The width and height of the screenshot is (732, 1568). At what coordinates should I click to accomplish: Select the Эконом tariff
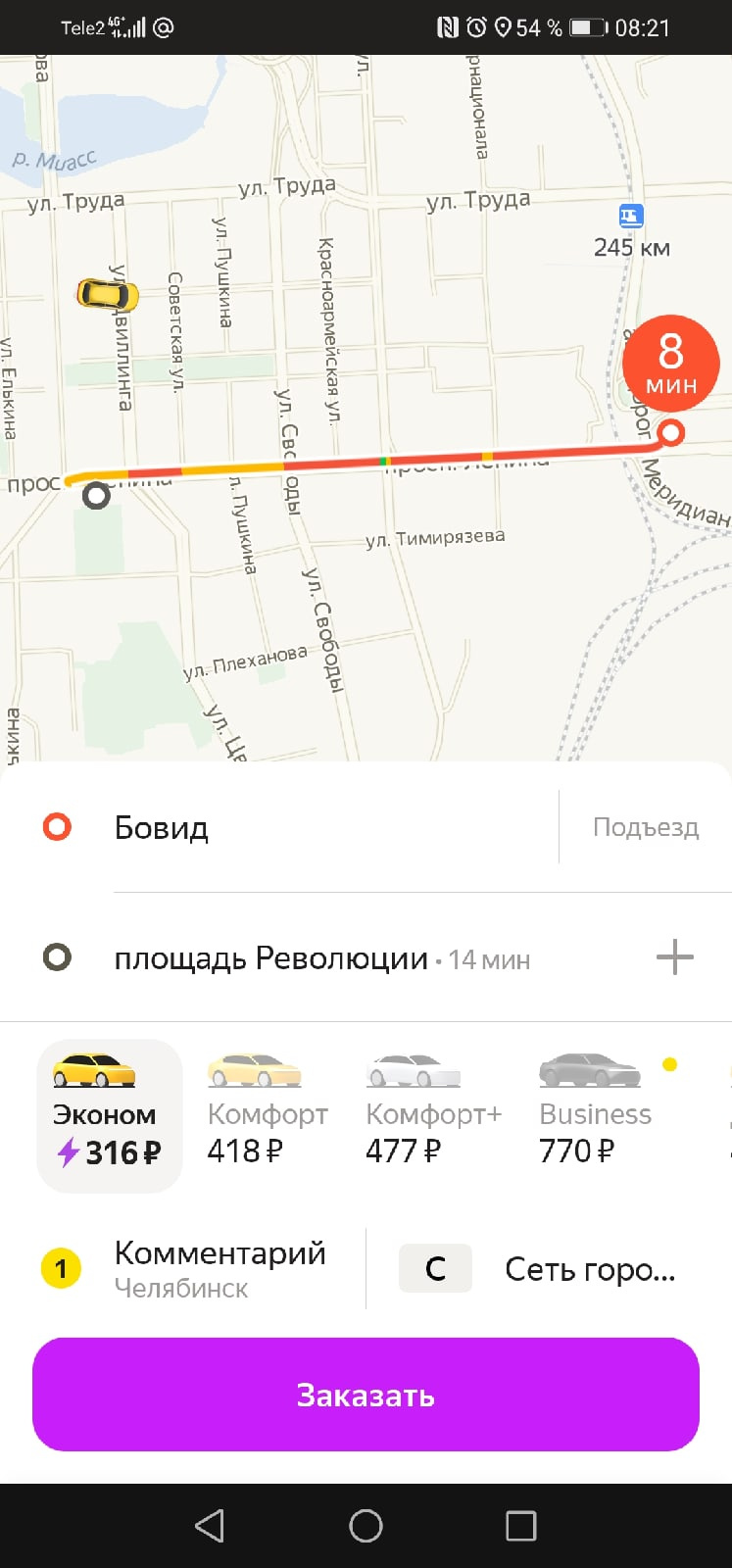109,1115
